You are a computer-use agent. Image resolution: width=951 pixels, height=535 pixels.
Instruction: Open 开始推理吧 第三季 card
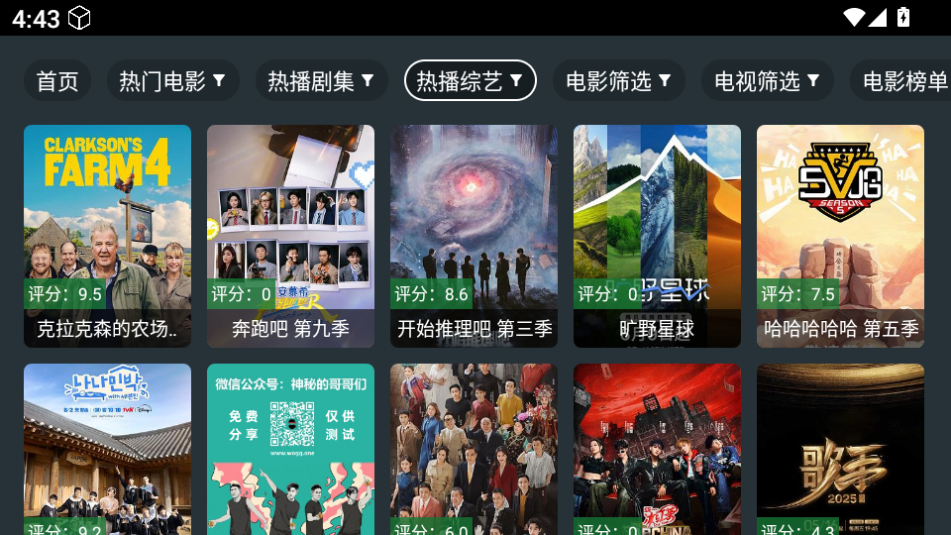coord(474,236)
